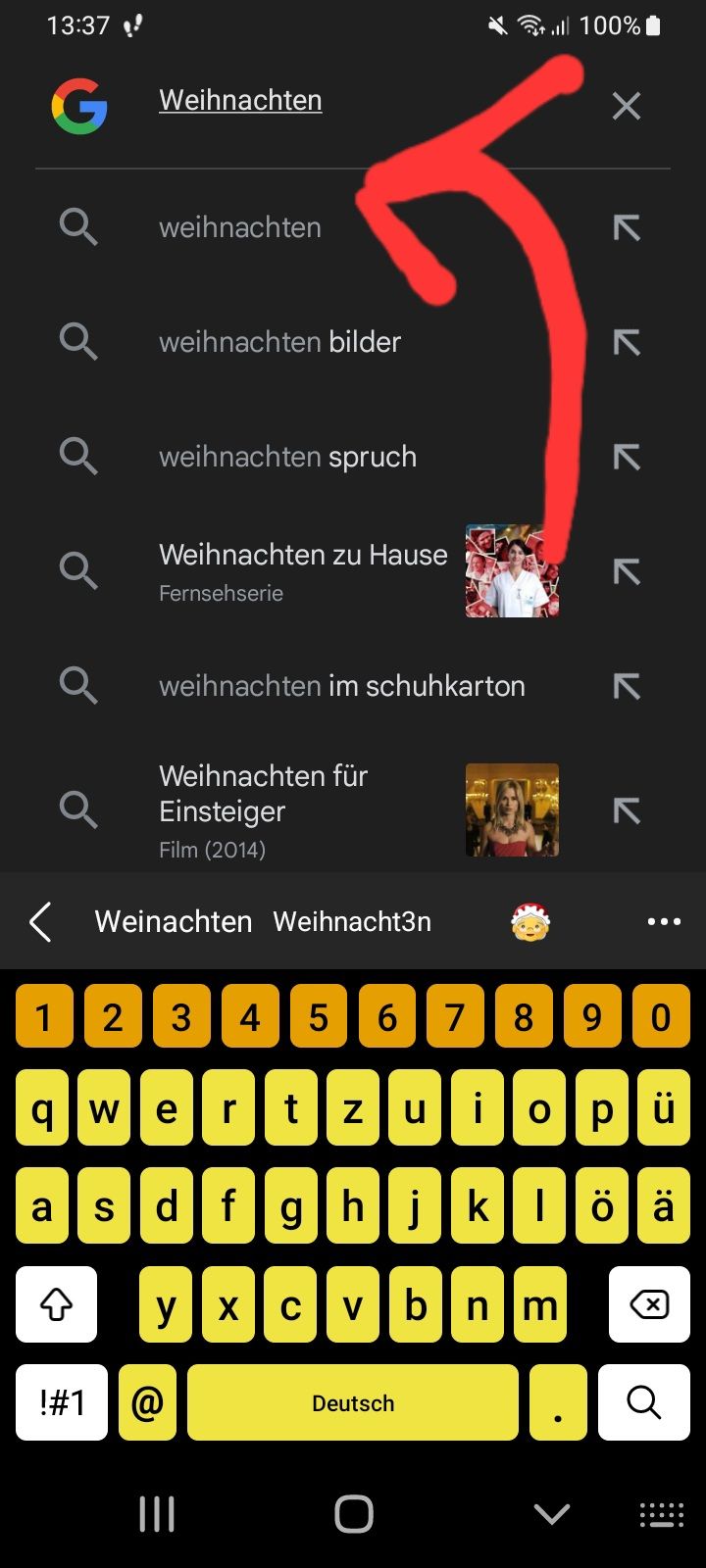Insert "weihnachten bilder" into search via arrow

[626, 342]
